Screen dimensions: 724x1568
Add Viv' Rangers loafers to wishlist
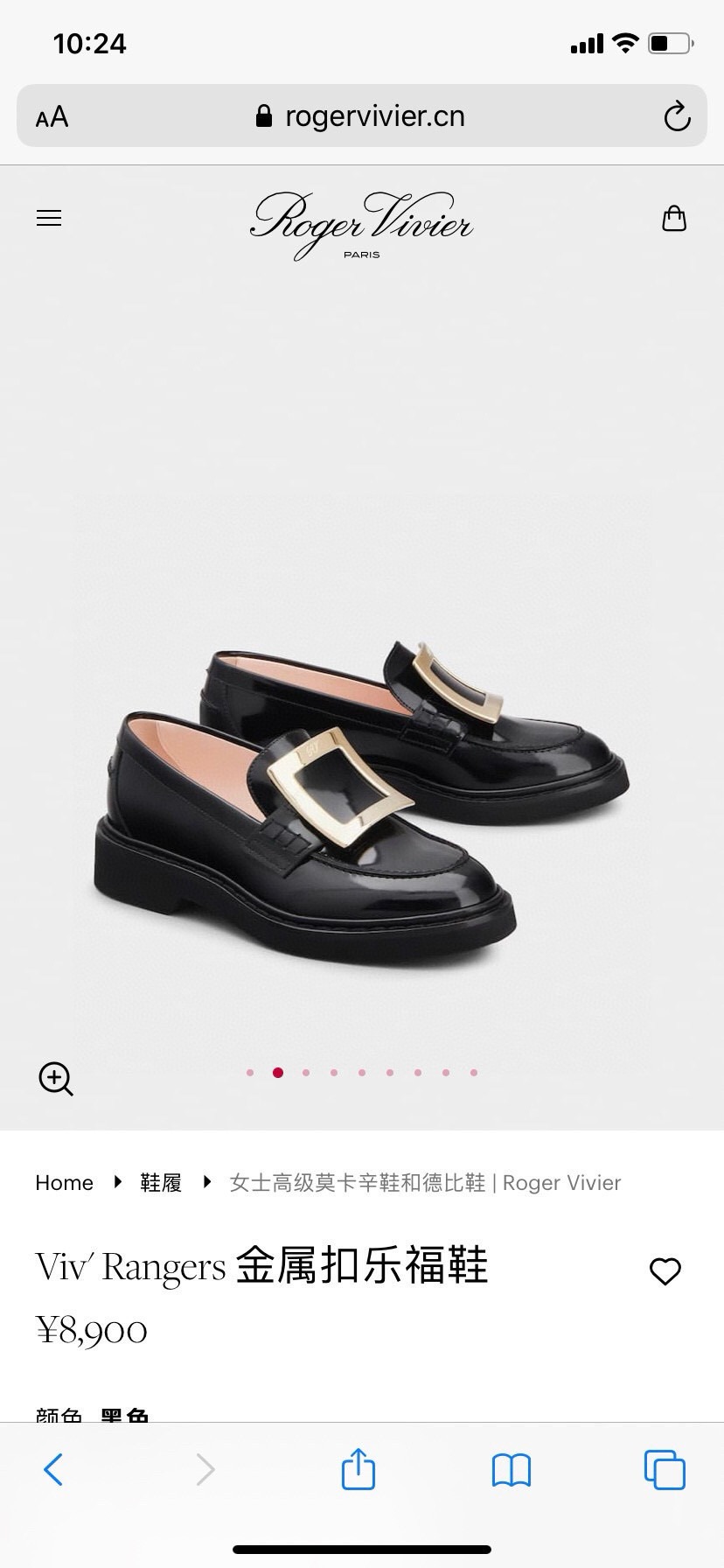pyautogui.click(x=665, y=1270)
